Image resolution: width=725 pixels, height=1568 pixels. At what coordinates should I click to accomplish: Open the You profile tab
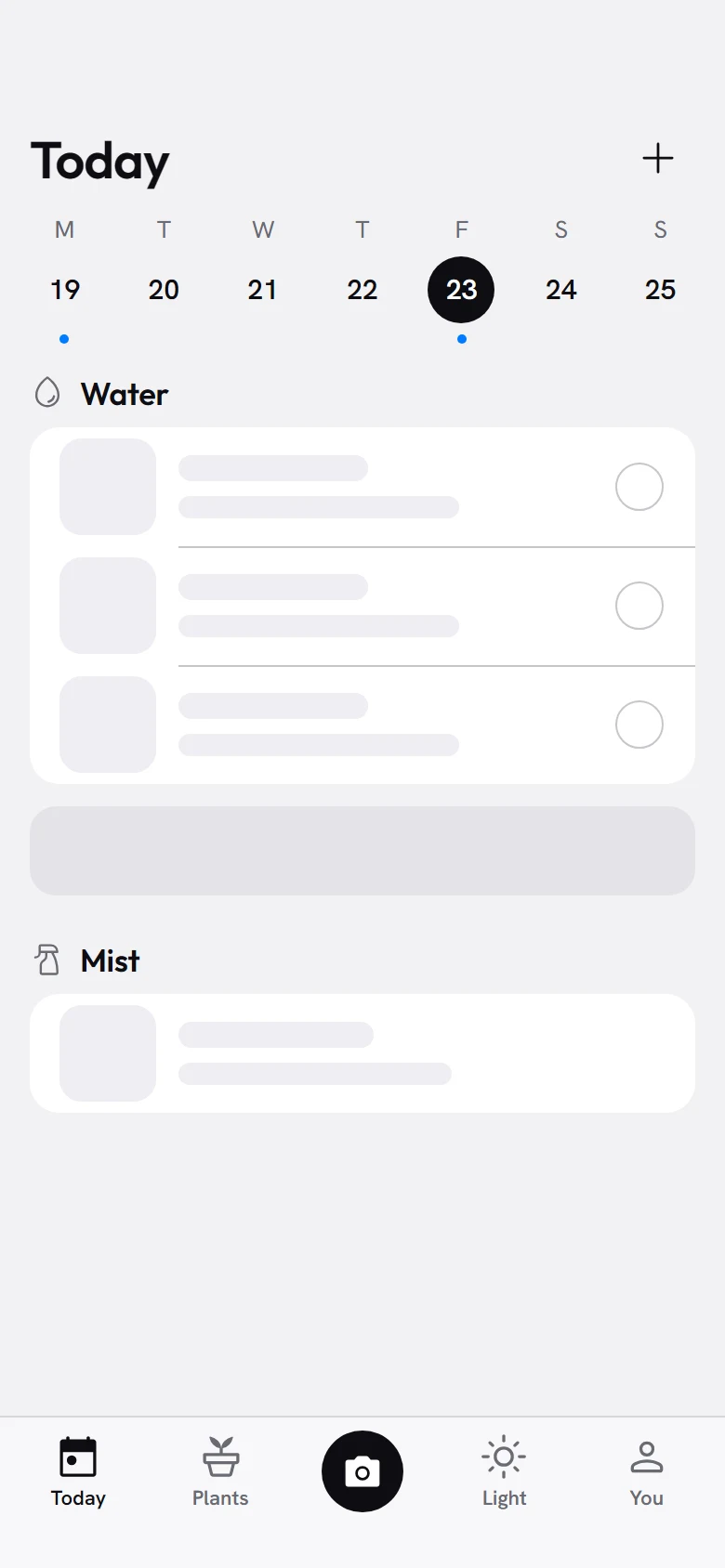646,1472
